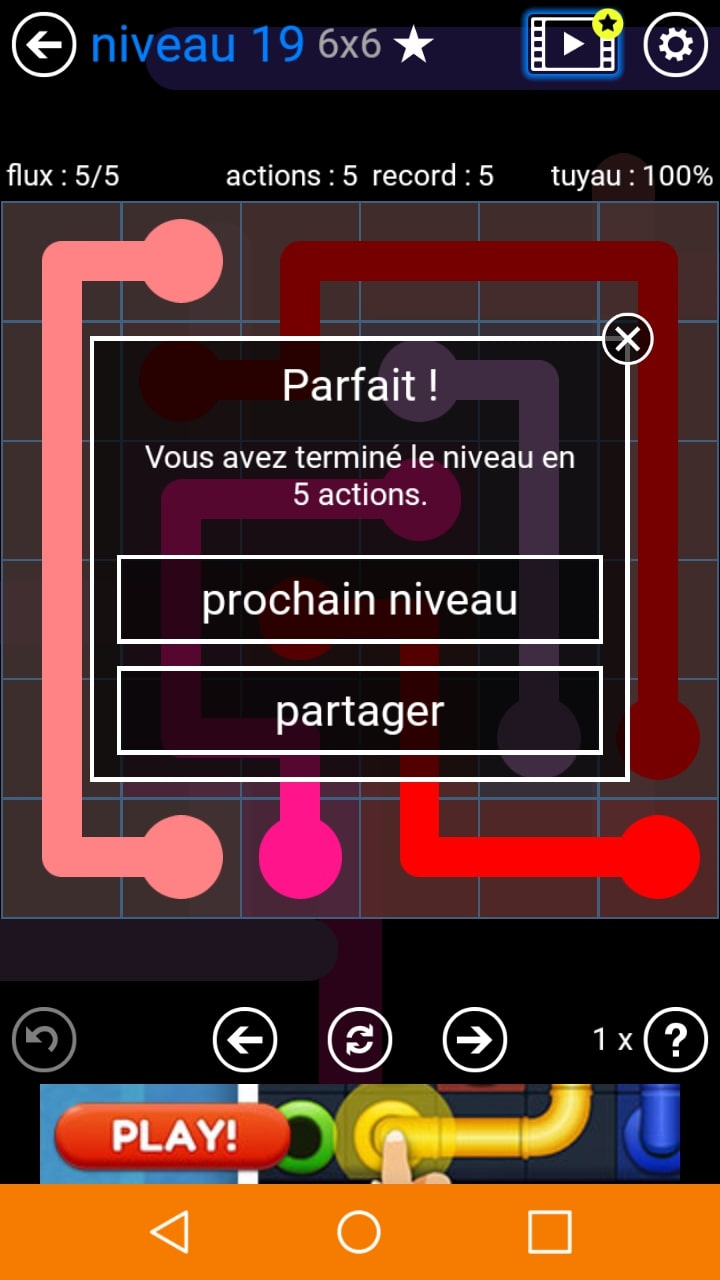Open the PLAY! ad banner

coord(360,1134)
